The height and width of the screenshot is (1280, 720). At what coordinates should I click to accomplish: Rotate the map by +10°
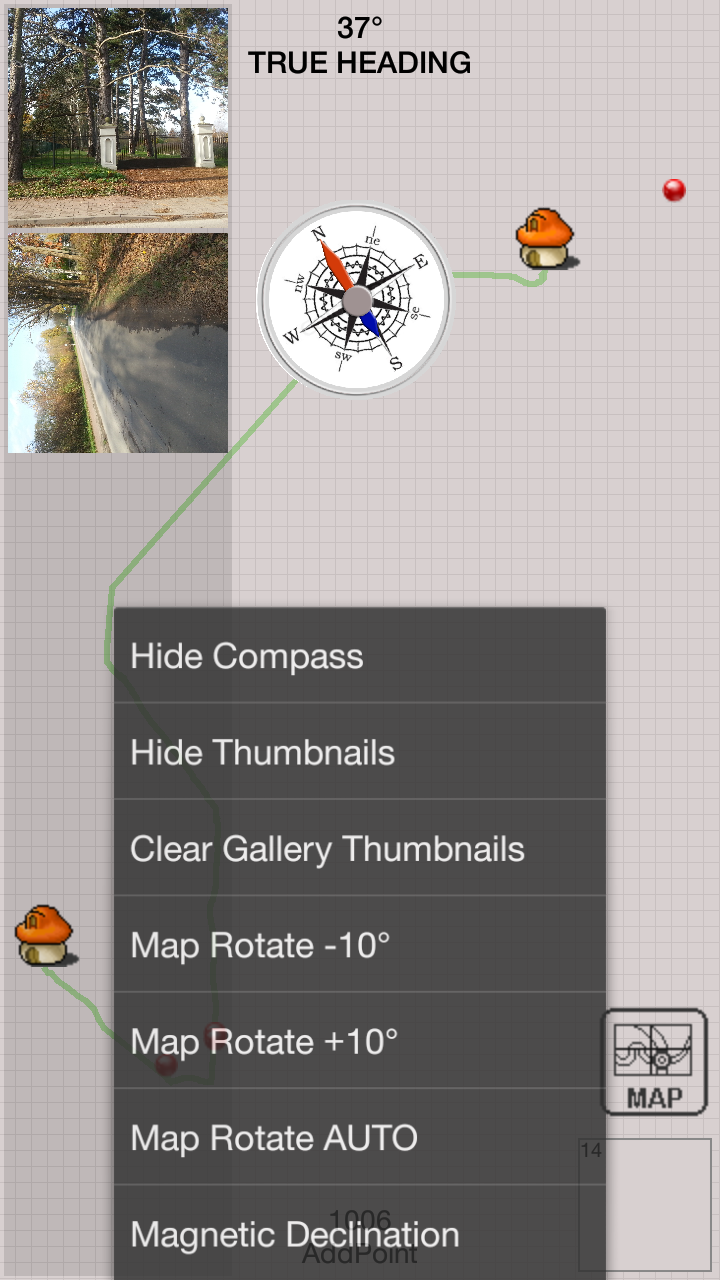(x=358, y=1041)
